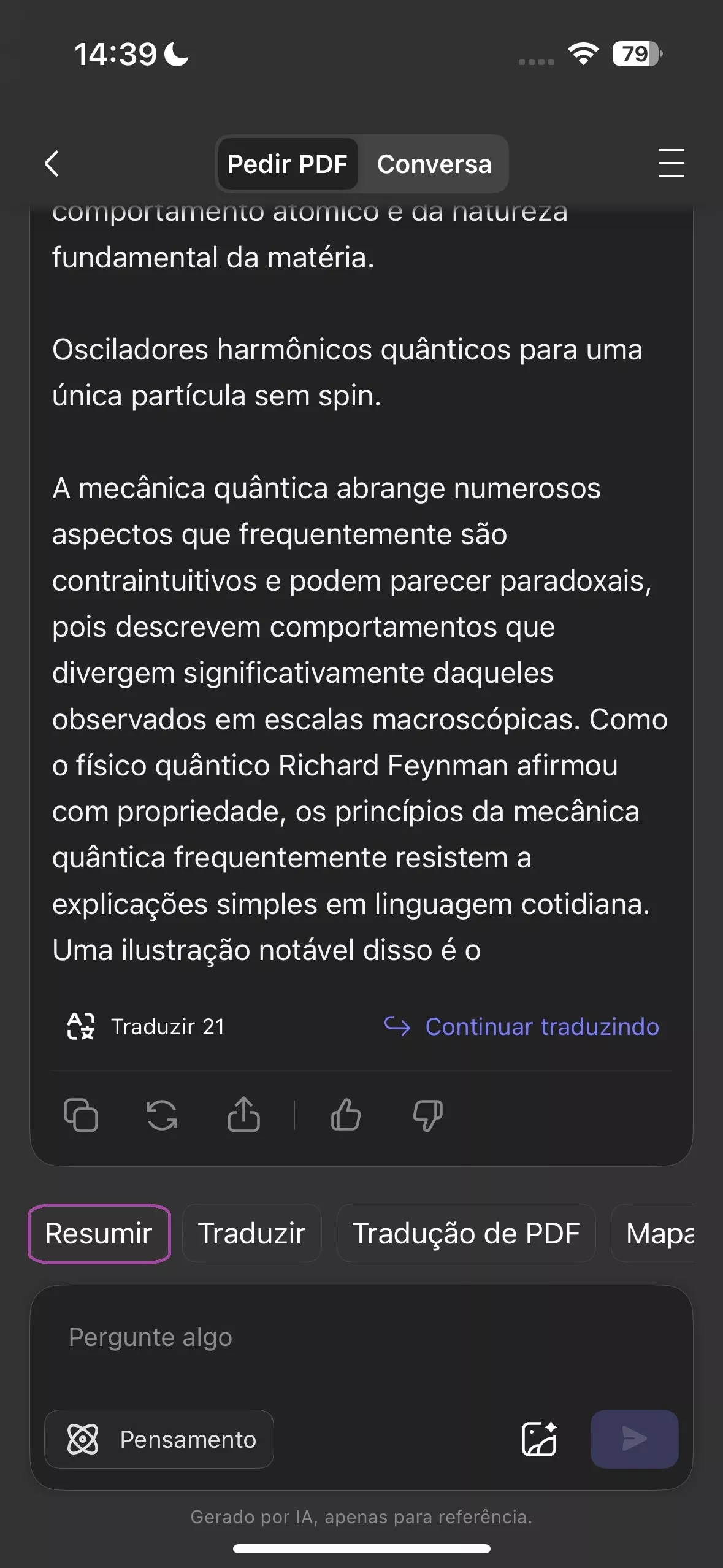Image resolution: width=723 pixels, height=1568 pixels.
Task: Toggle the Traduzir quick action chip
Action: point(251,1233)
